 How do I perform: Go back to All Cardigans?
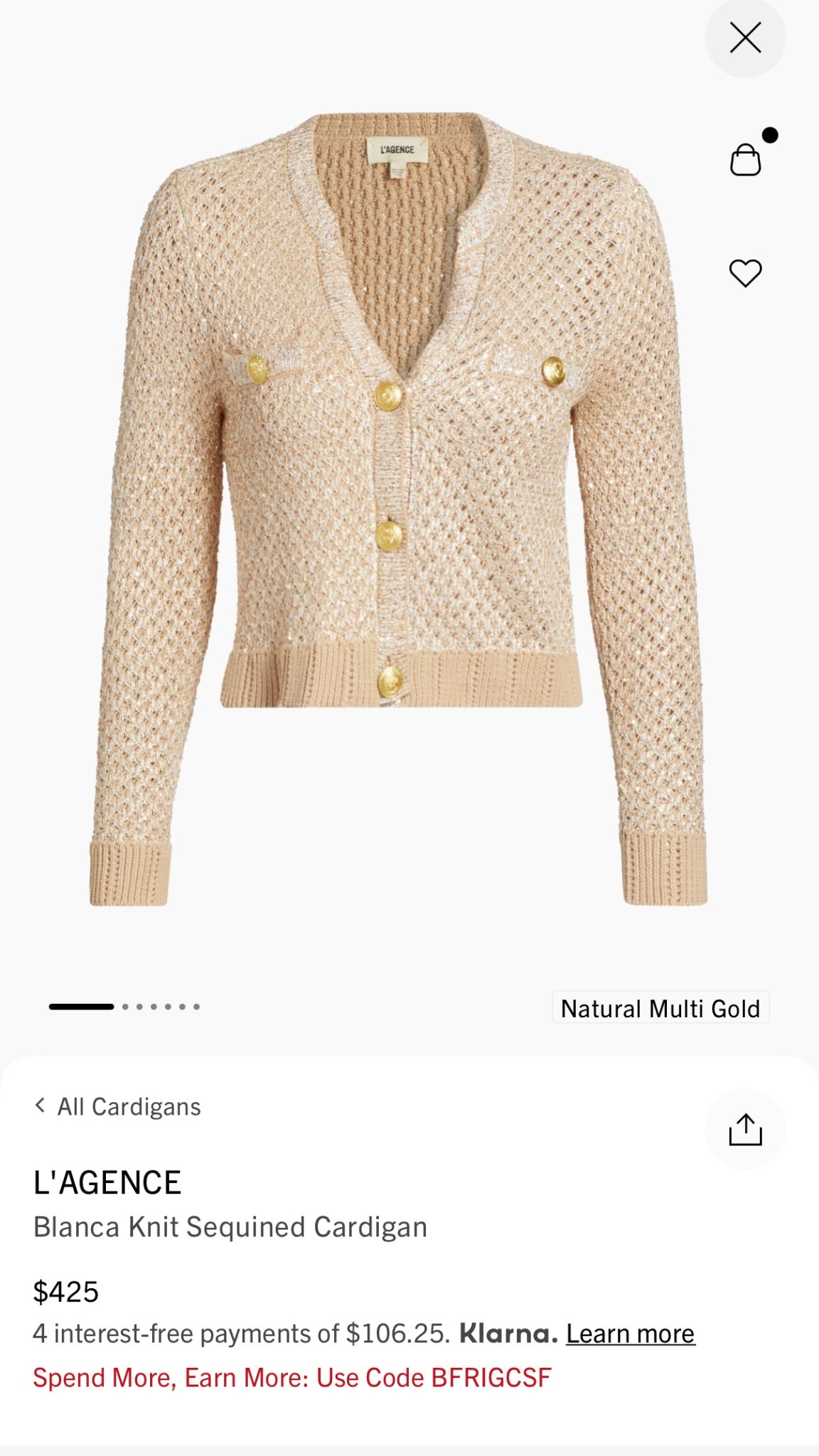tap(118, 1107)
